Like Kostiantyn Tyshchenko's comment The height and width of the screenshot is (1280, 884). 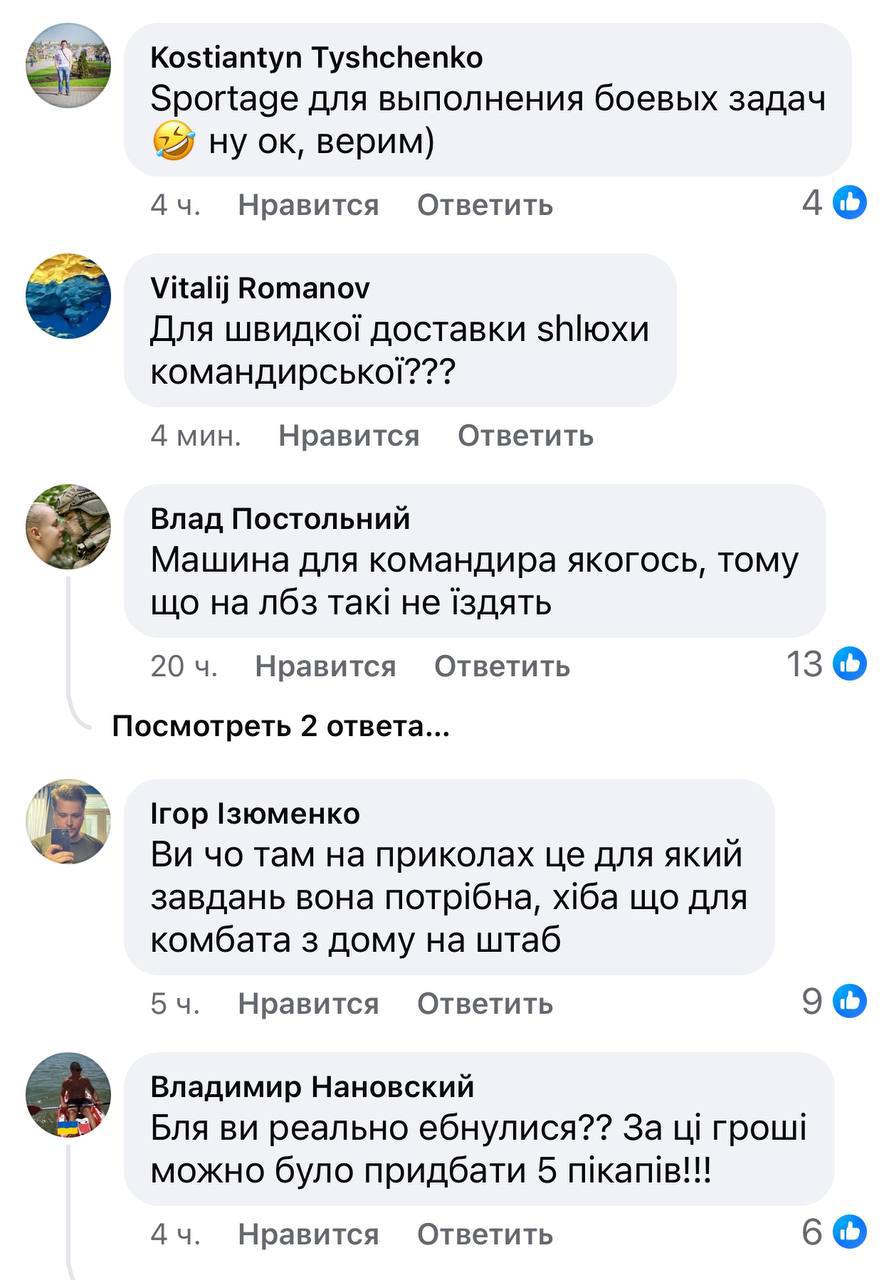click(308, 205)
